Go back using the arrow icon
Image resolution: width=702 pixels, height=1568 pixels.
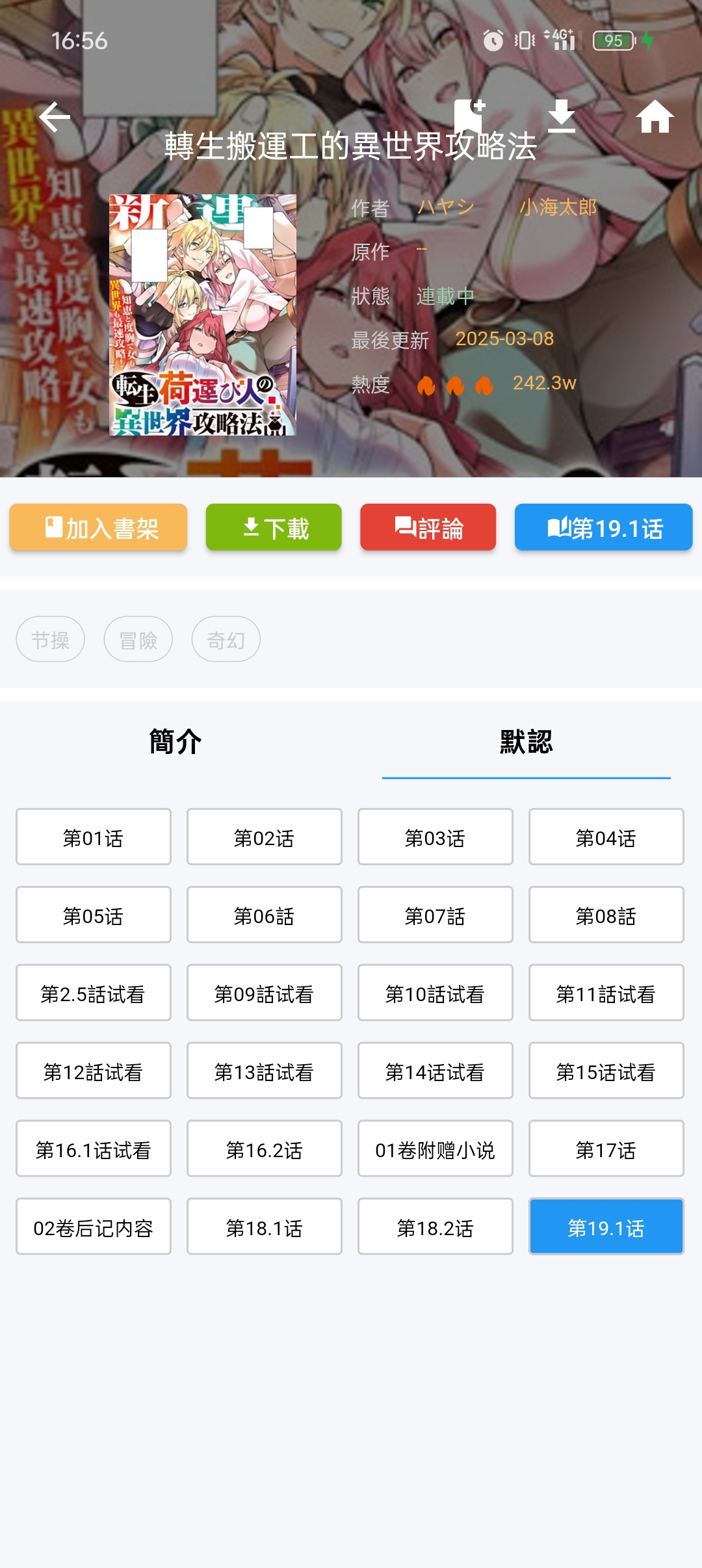[55, 117]
